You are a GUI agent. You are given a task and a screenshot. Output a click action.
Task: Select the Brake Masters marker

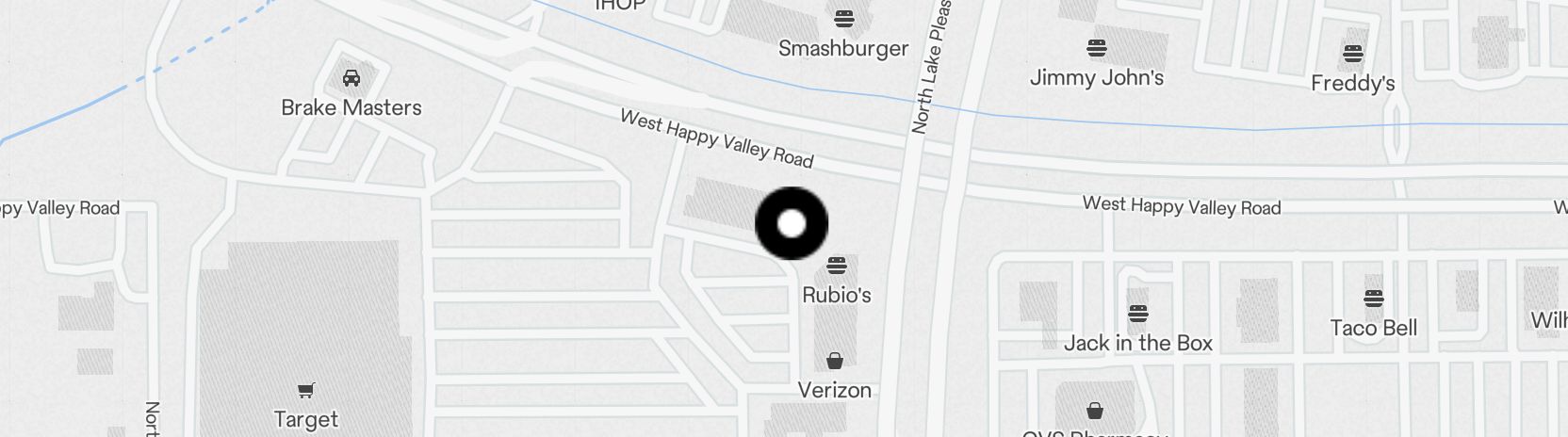[351, 78]
